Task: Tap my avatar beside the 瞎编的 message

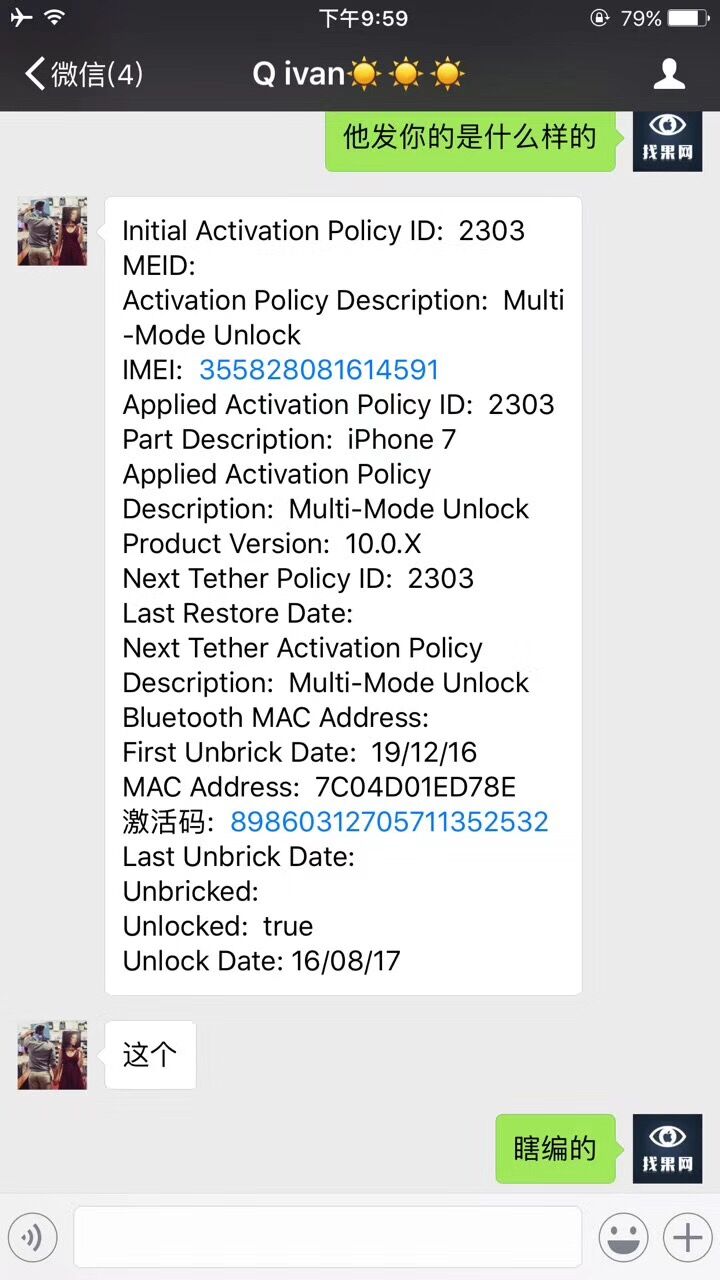Action: point(667,1148)
